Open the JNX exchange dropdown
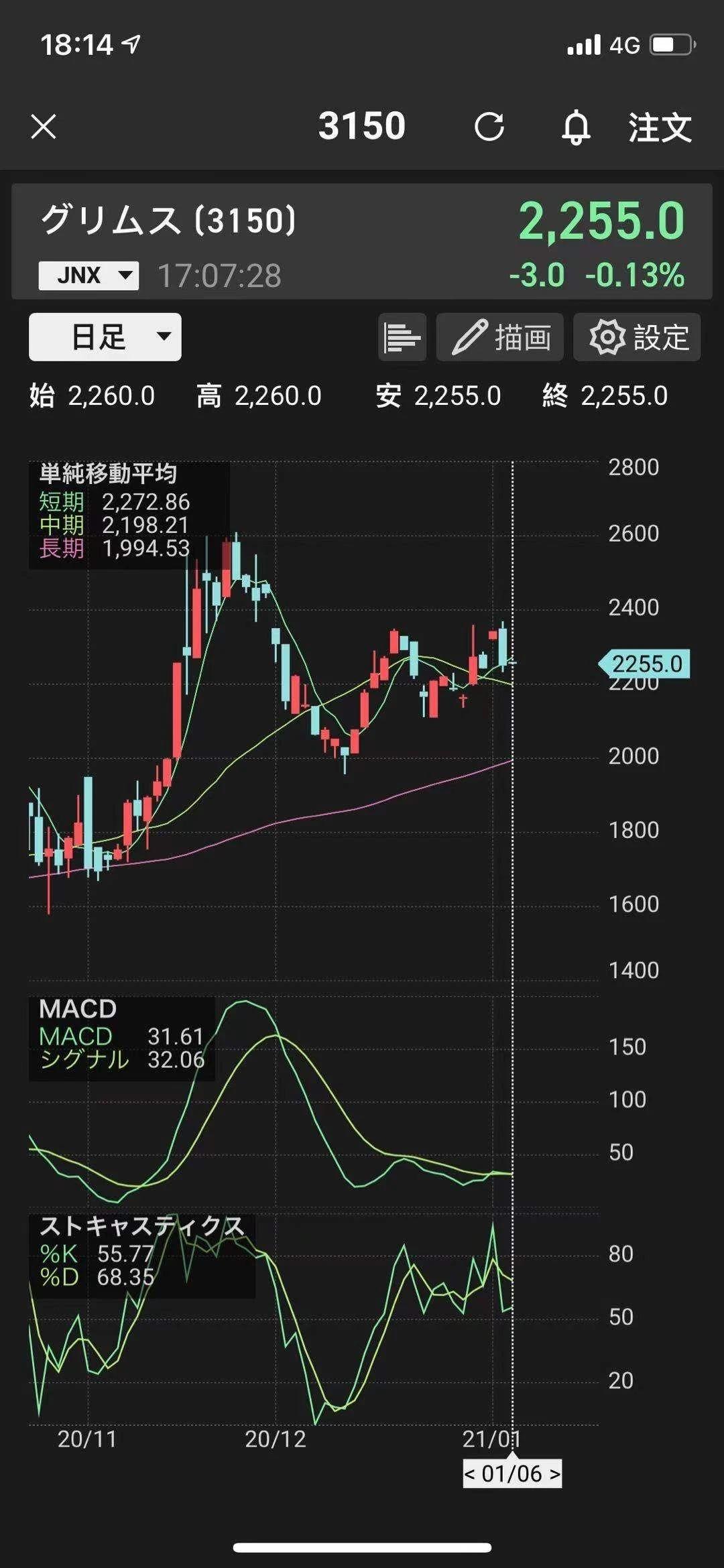 (x=88, y=276)
